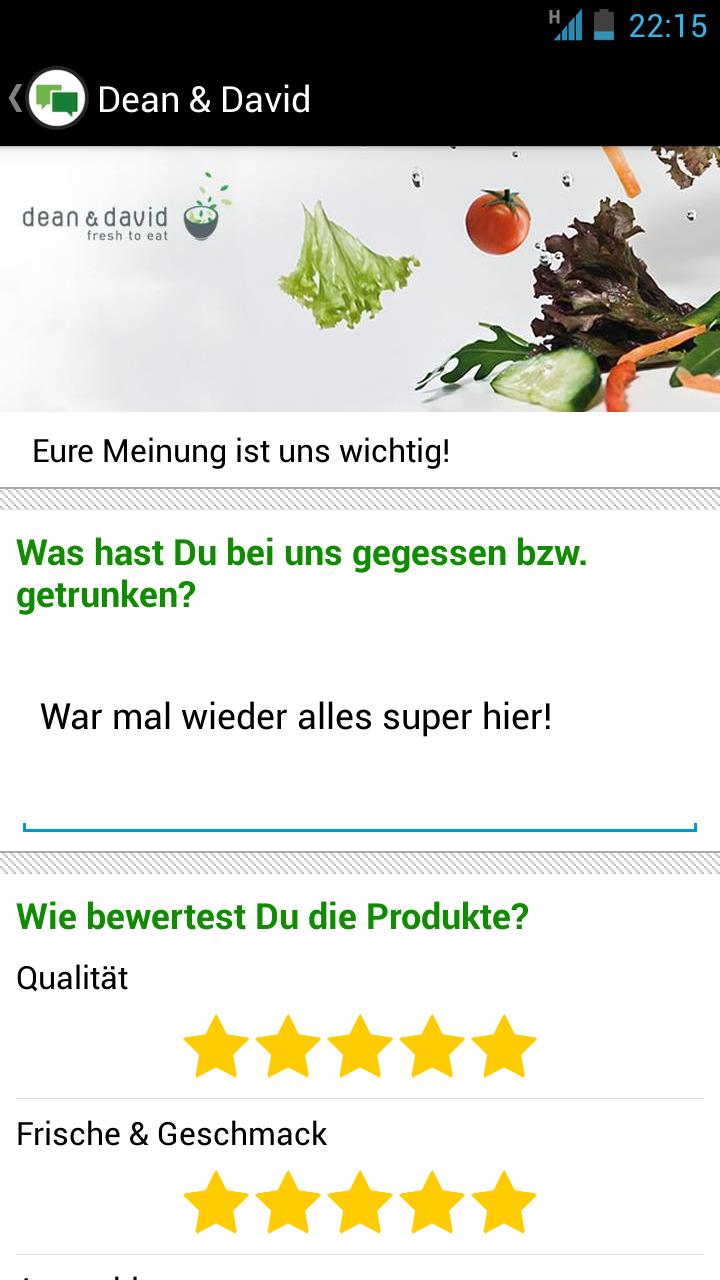The image size is (720, 1280).
Task: Set Qualität rating to three stars
Action: click(360, 1046)
